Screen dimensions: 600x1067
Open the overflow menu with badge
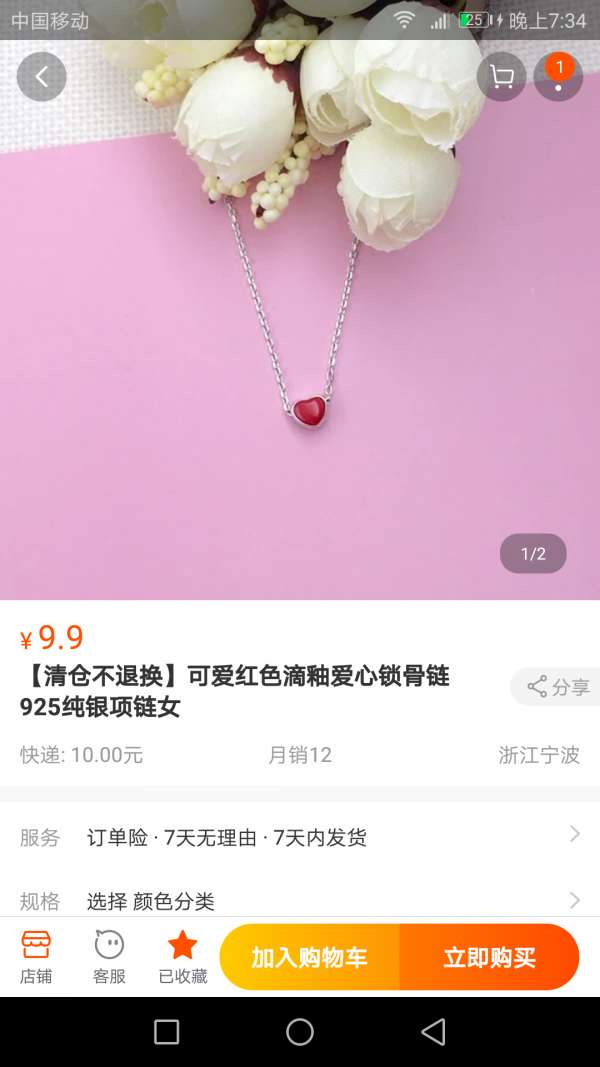[558, 77]
